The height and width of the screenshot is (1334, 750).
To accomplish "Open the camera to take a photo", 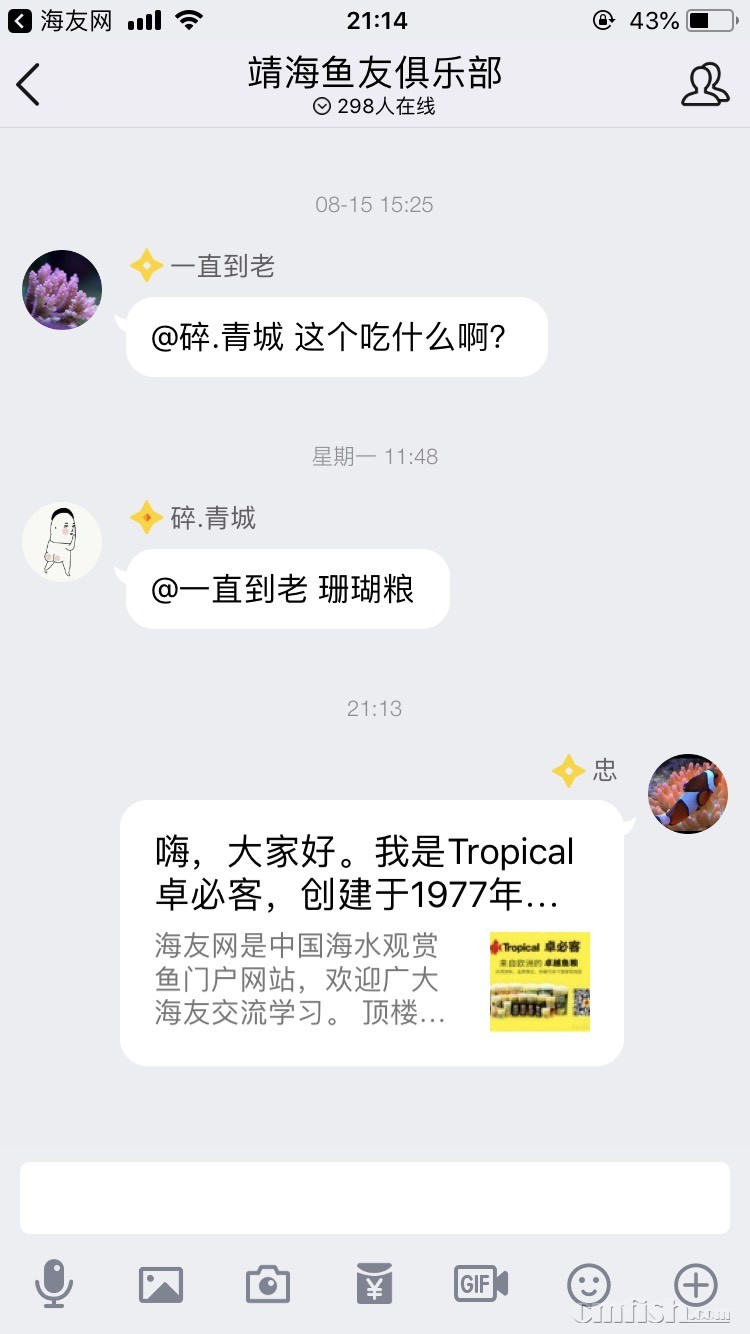I will coord(267,1283).
